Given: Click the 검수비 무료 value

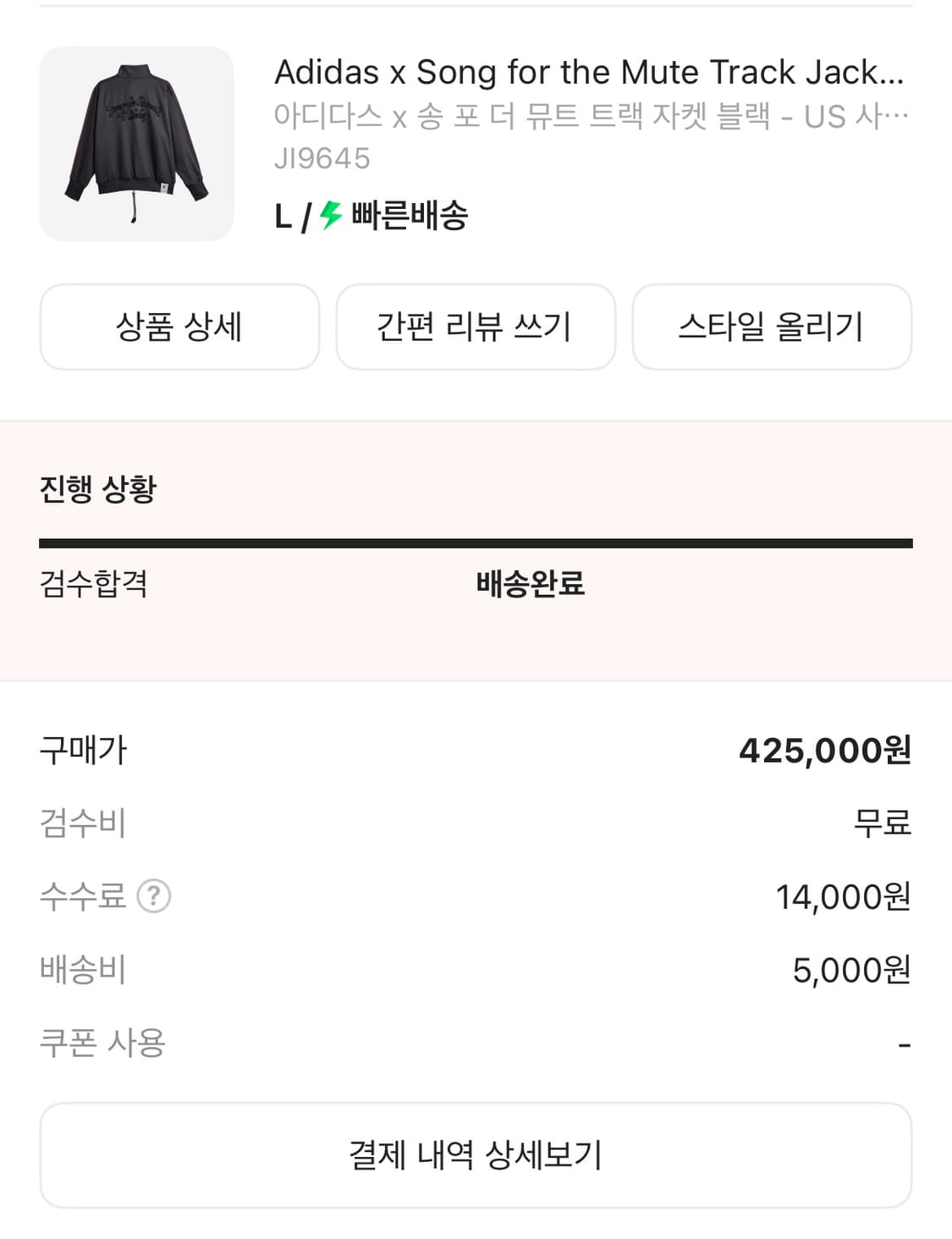Looking at the screenshot, I should (883, 824).
